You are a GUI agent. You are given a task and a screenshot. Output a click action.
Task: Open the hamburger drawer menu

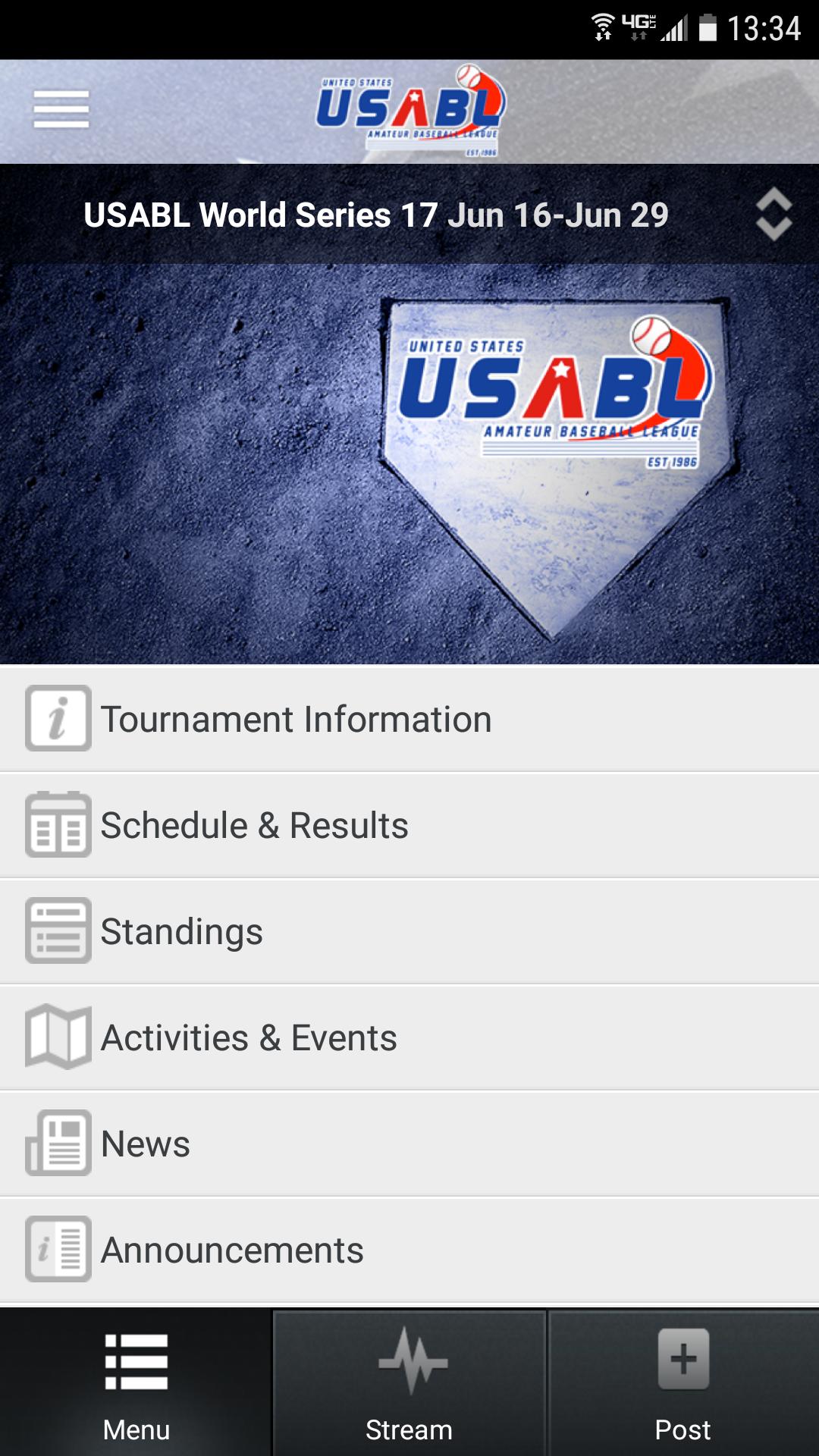coord(61,110)
